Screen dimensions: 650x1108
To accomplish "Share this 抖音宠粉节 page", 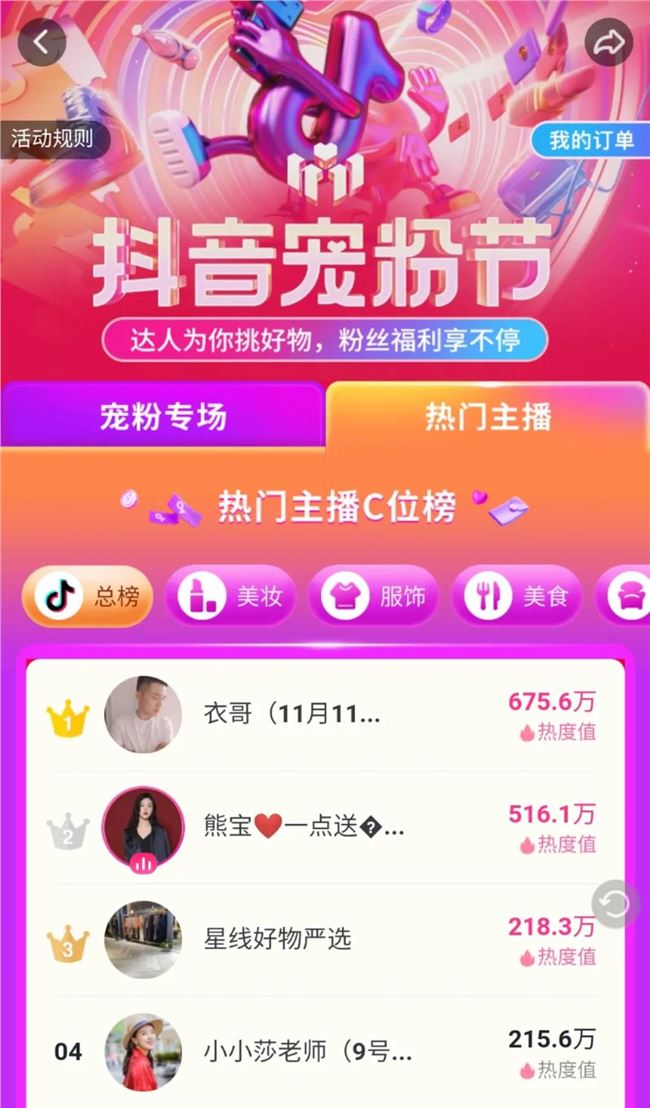I will [x=608, y=43].
